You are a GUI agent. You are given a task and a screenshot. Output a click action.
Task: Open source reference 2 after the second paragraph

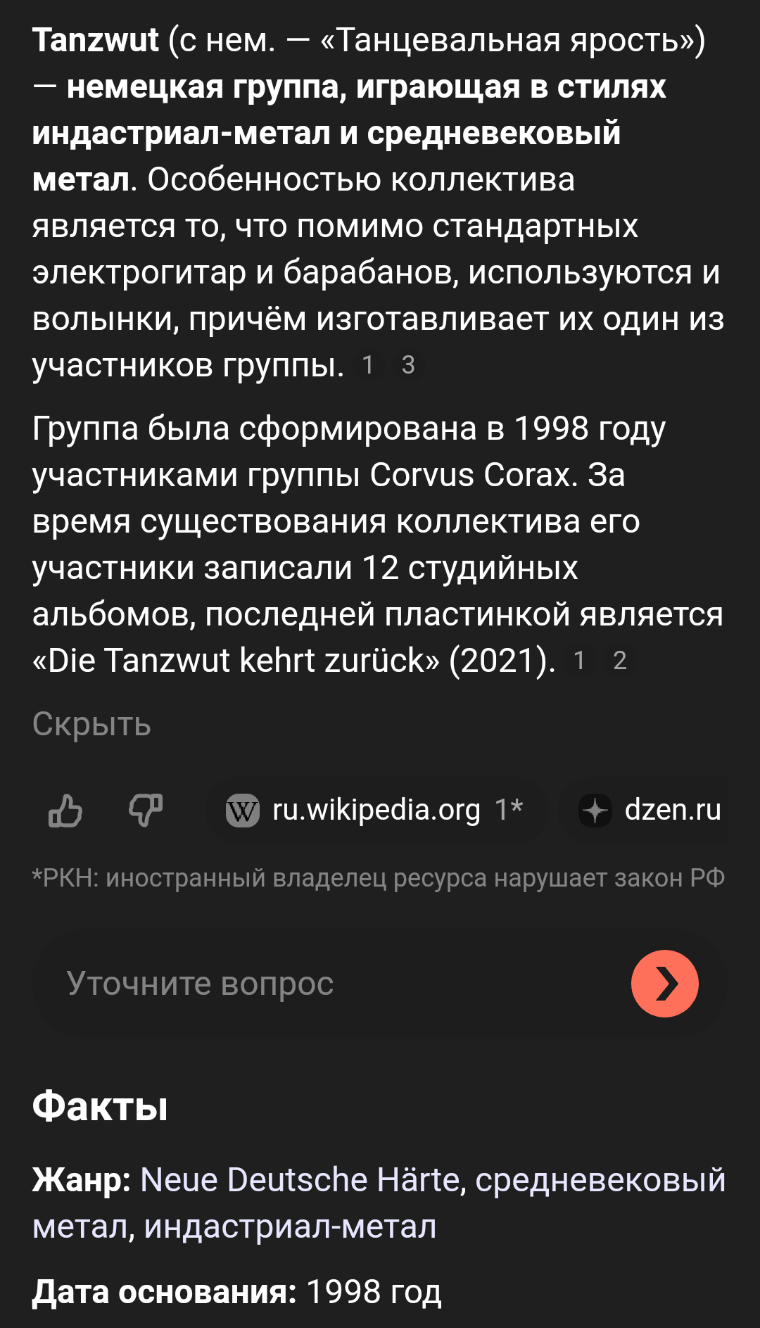[x=620, y=660]
